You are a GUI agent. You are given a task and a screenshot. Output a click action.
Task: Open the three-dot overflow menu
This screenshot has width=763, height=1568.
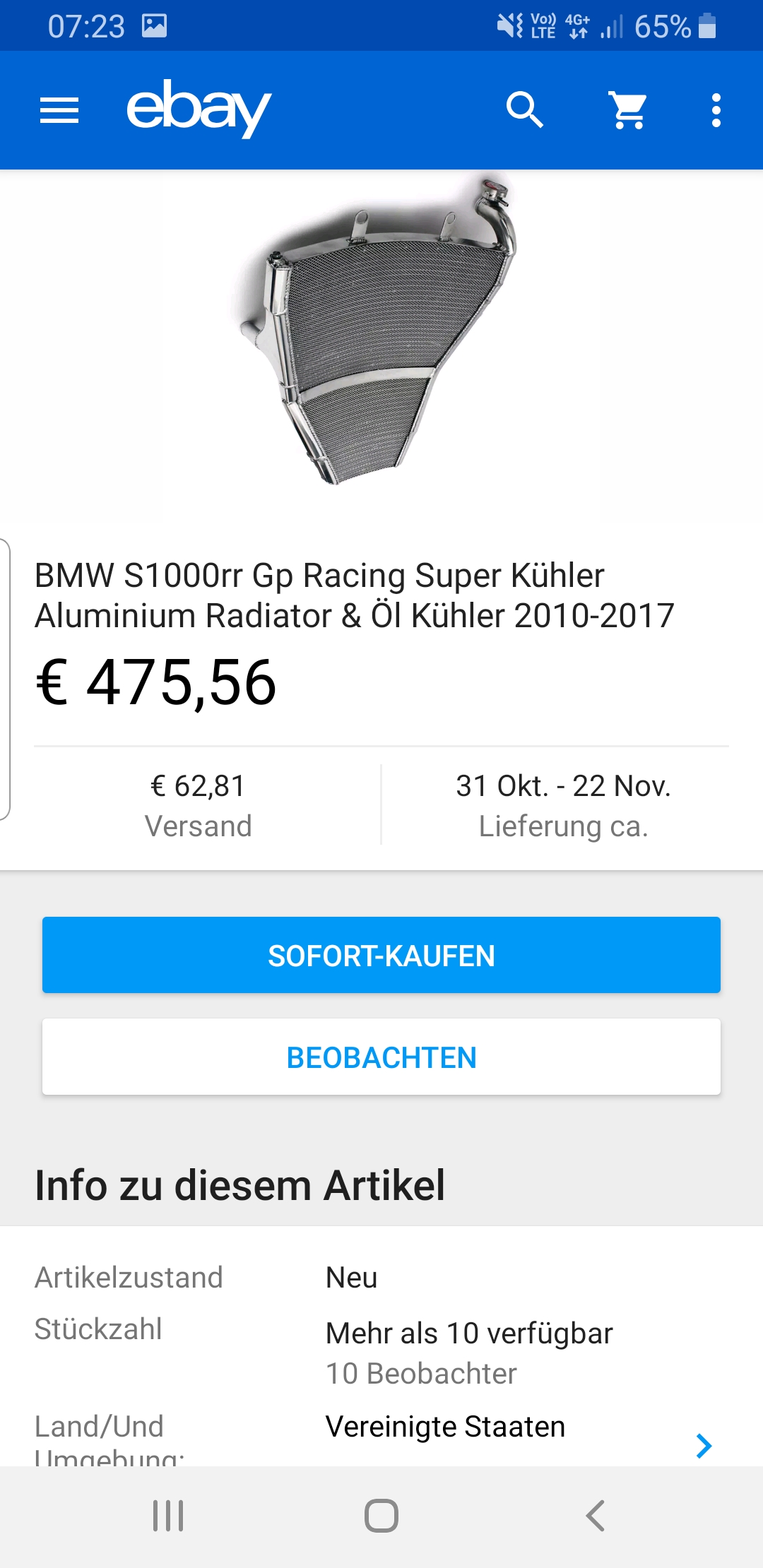716,110
